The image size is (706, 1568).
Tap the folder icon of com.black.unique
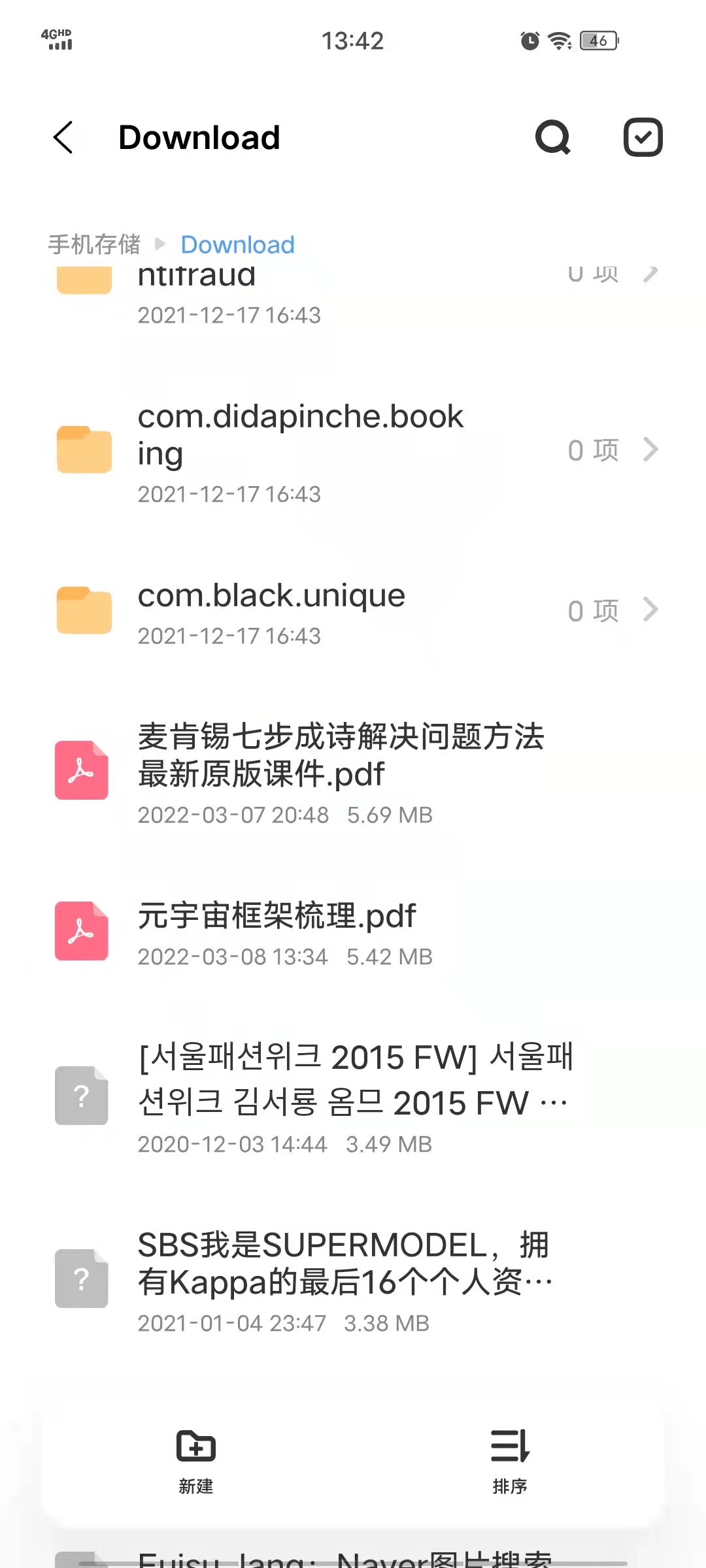[83, 612]
